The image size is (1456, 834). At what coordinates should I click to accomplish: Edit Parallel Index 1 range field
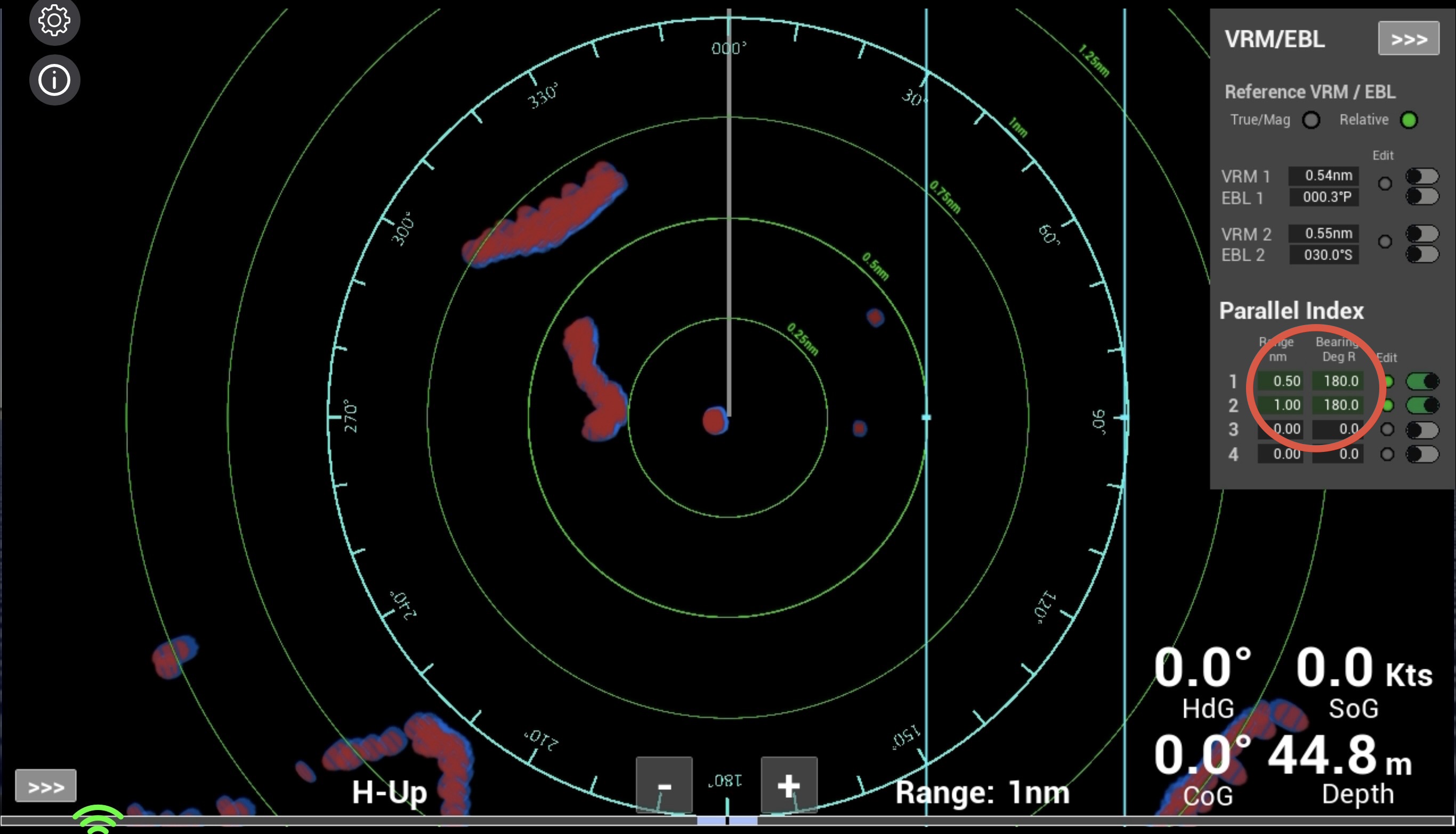click(1281, 382)
